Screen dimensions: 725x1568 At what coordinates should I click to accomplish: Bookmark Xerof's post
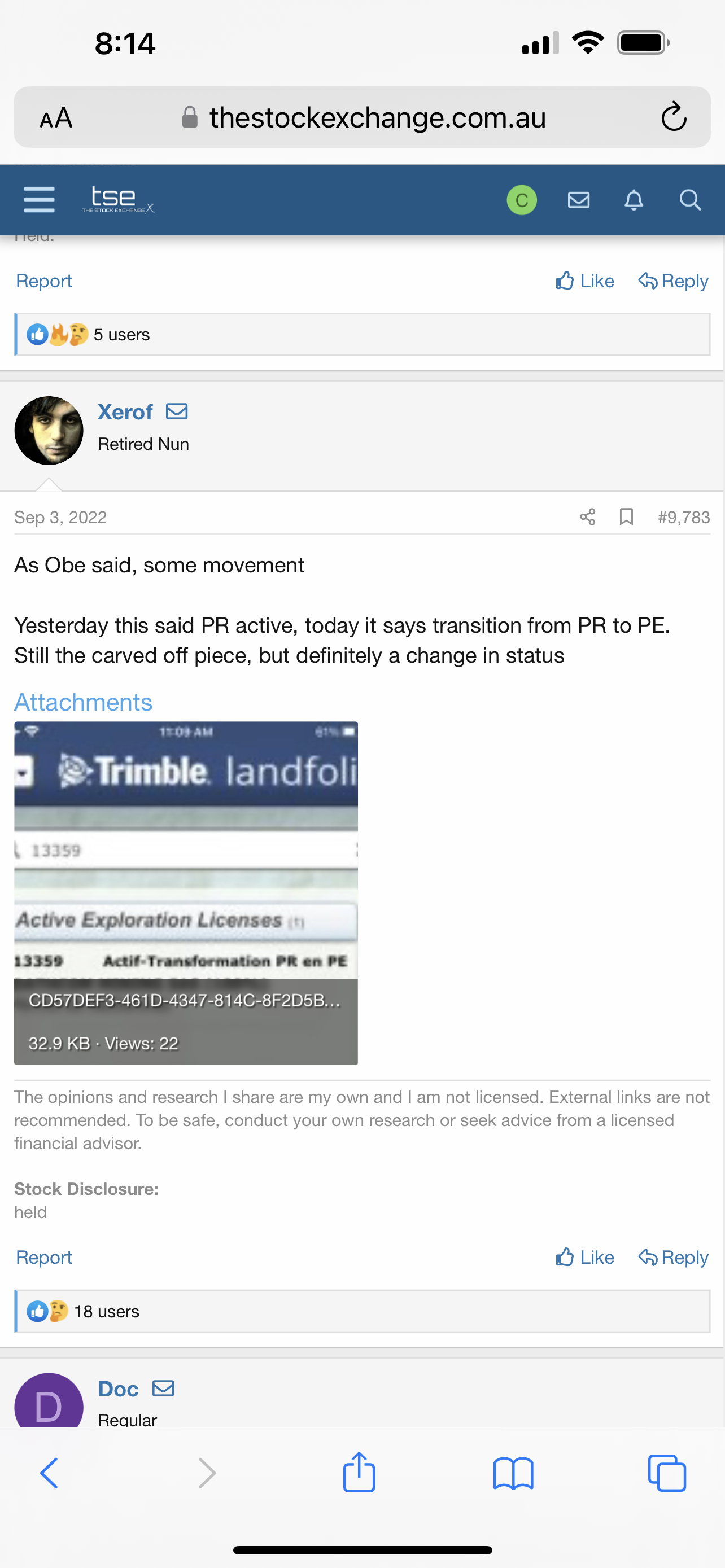pyautogui.click(x=626, y=517)
